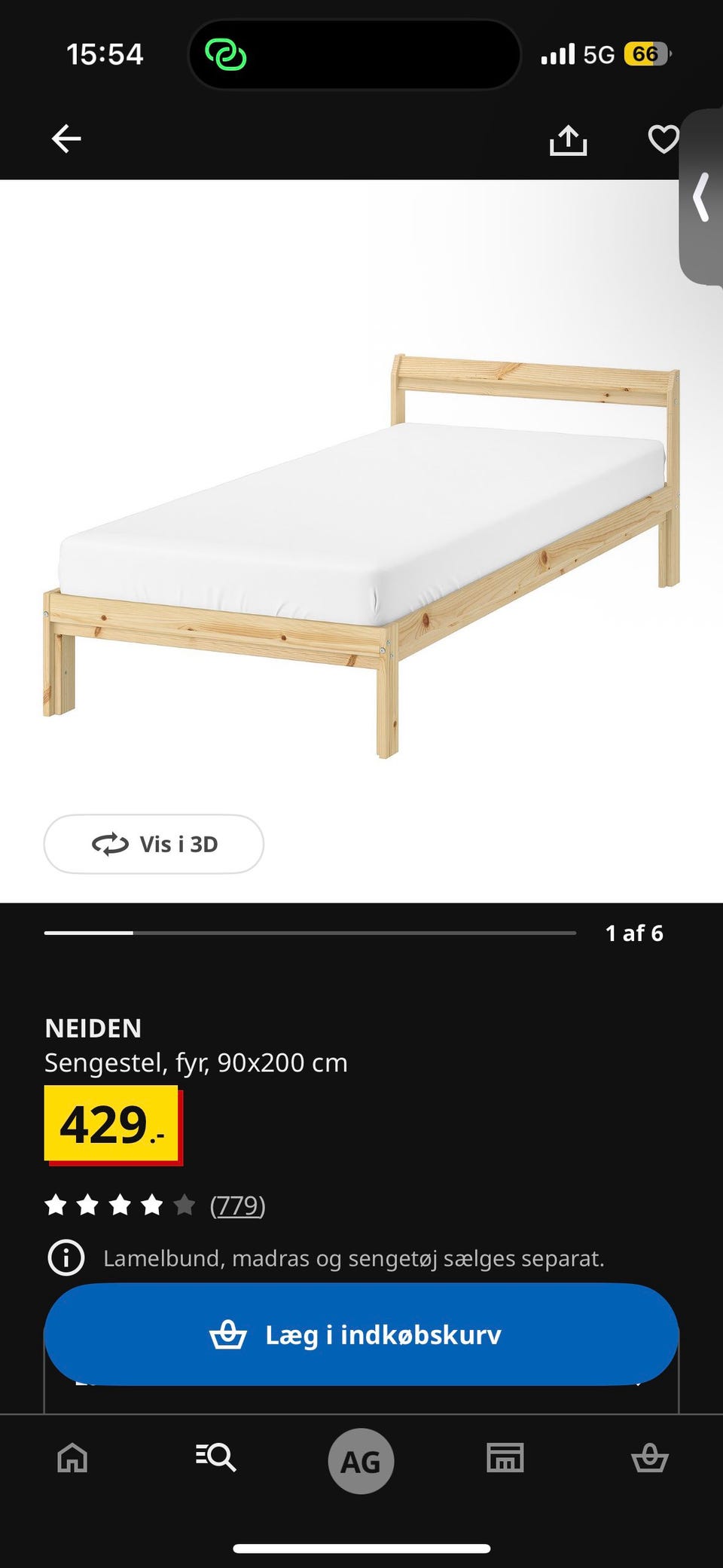Tap the 1 af 6 image counter
This screenshot has height=1568, width=723.
click(635, 933)
